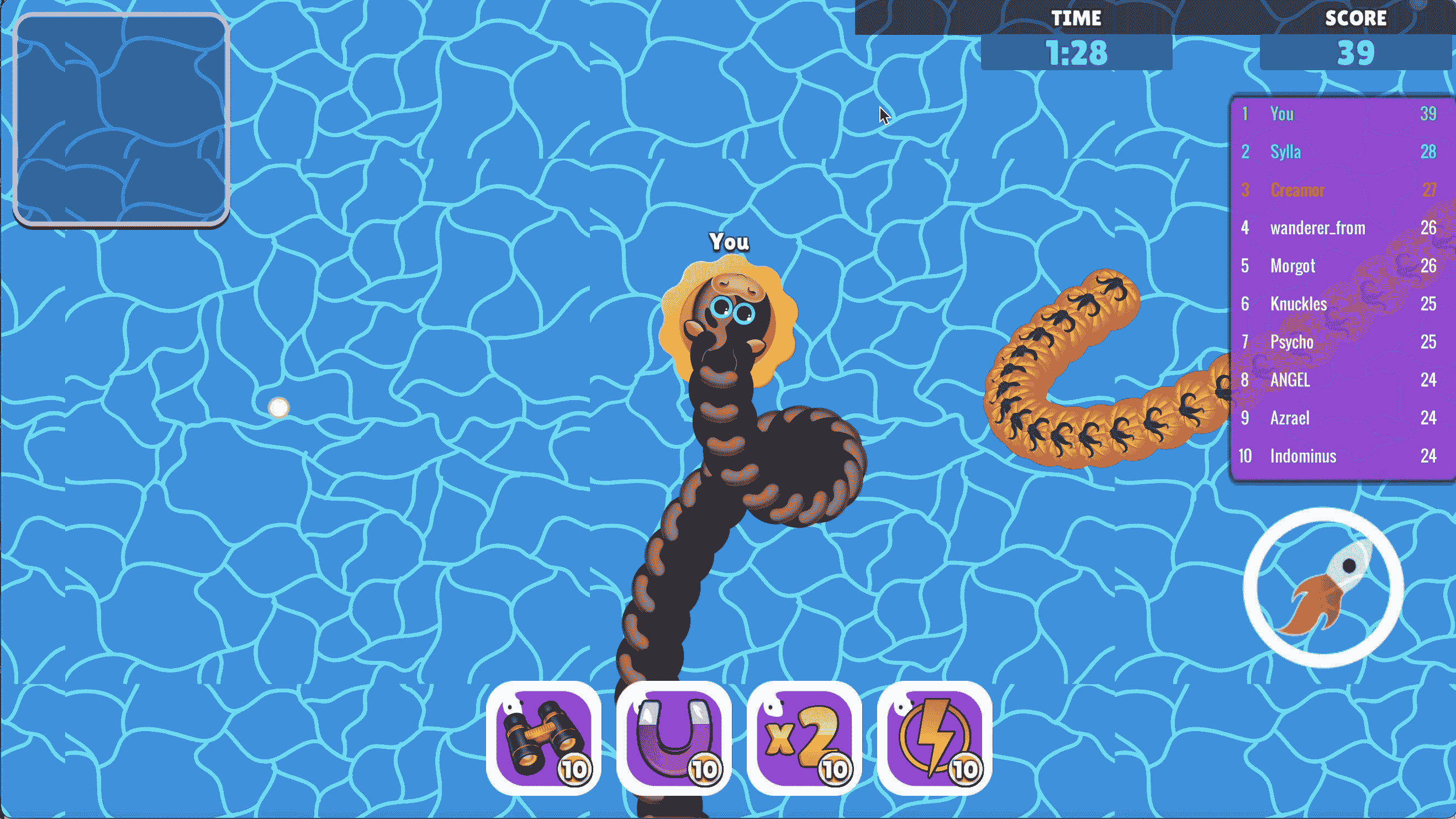1456x819 pixels.
Task: Enable the x2 score multiplier power-up
Action: point(804,738)
